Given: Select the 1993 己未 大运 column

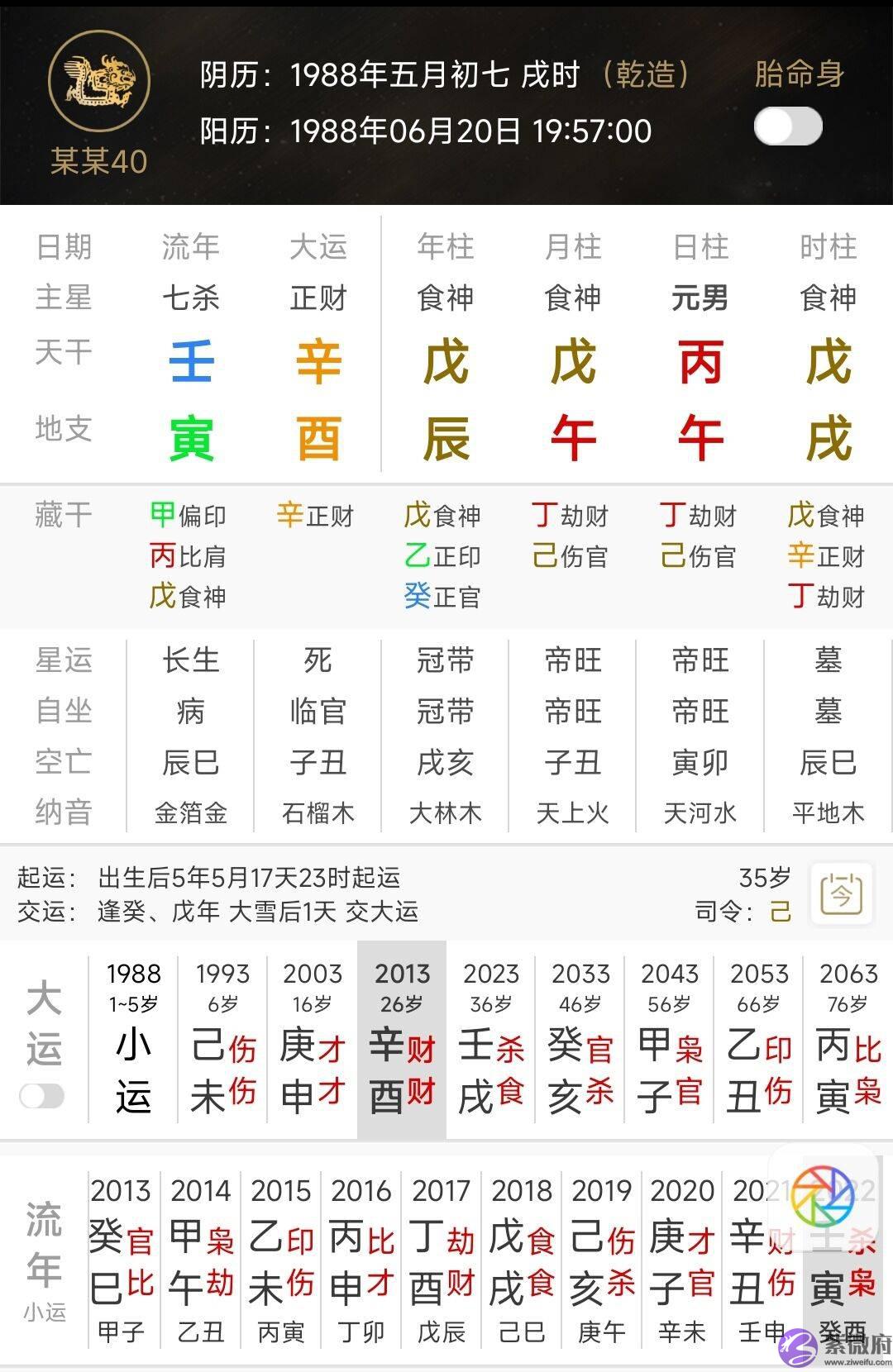Looking at the screenshot, I should pos(222,1041).
